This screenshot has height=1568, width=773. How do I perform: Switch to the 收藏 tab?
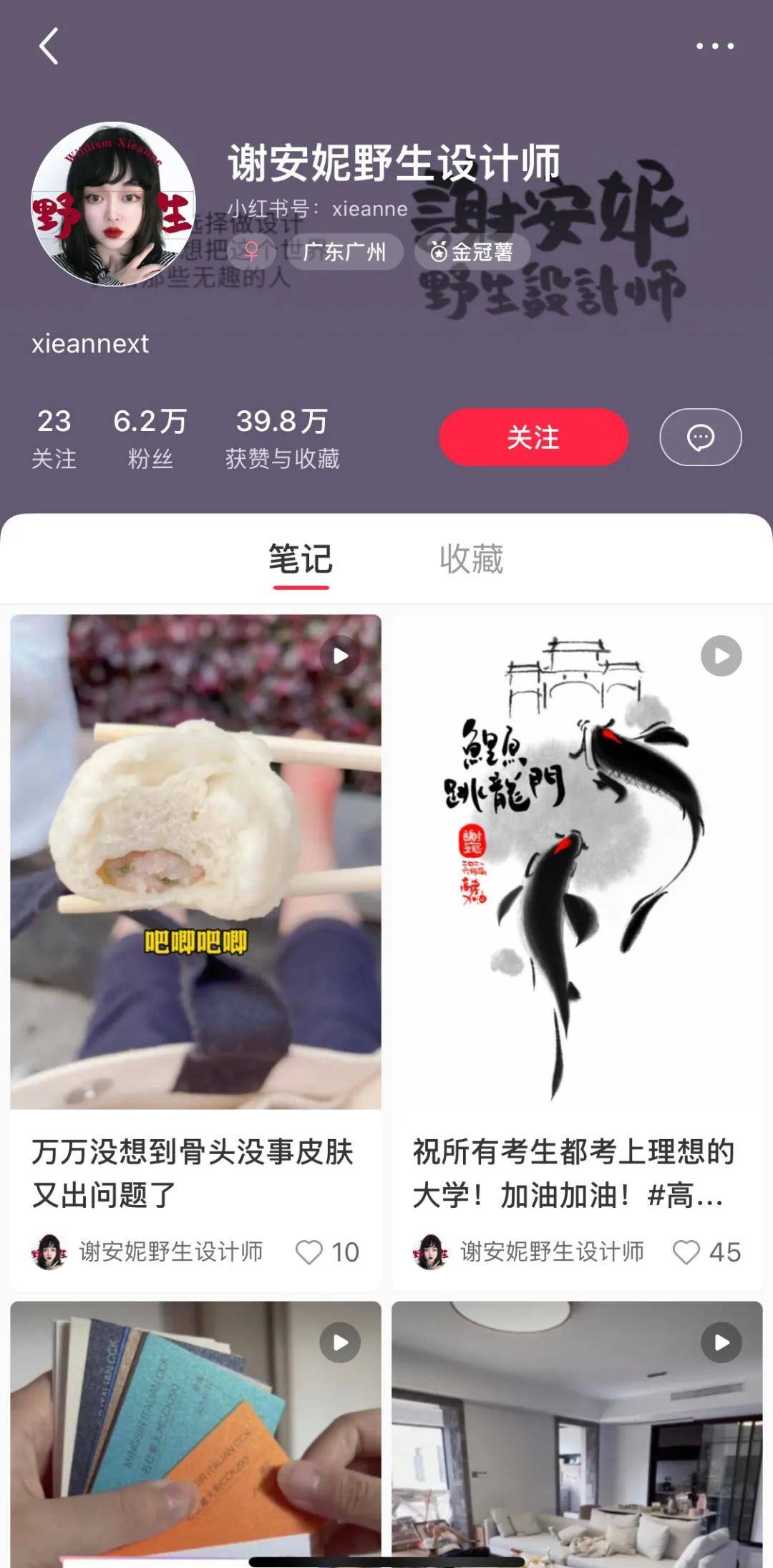tap(471, 559)
